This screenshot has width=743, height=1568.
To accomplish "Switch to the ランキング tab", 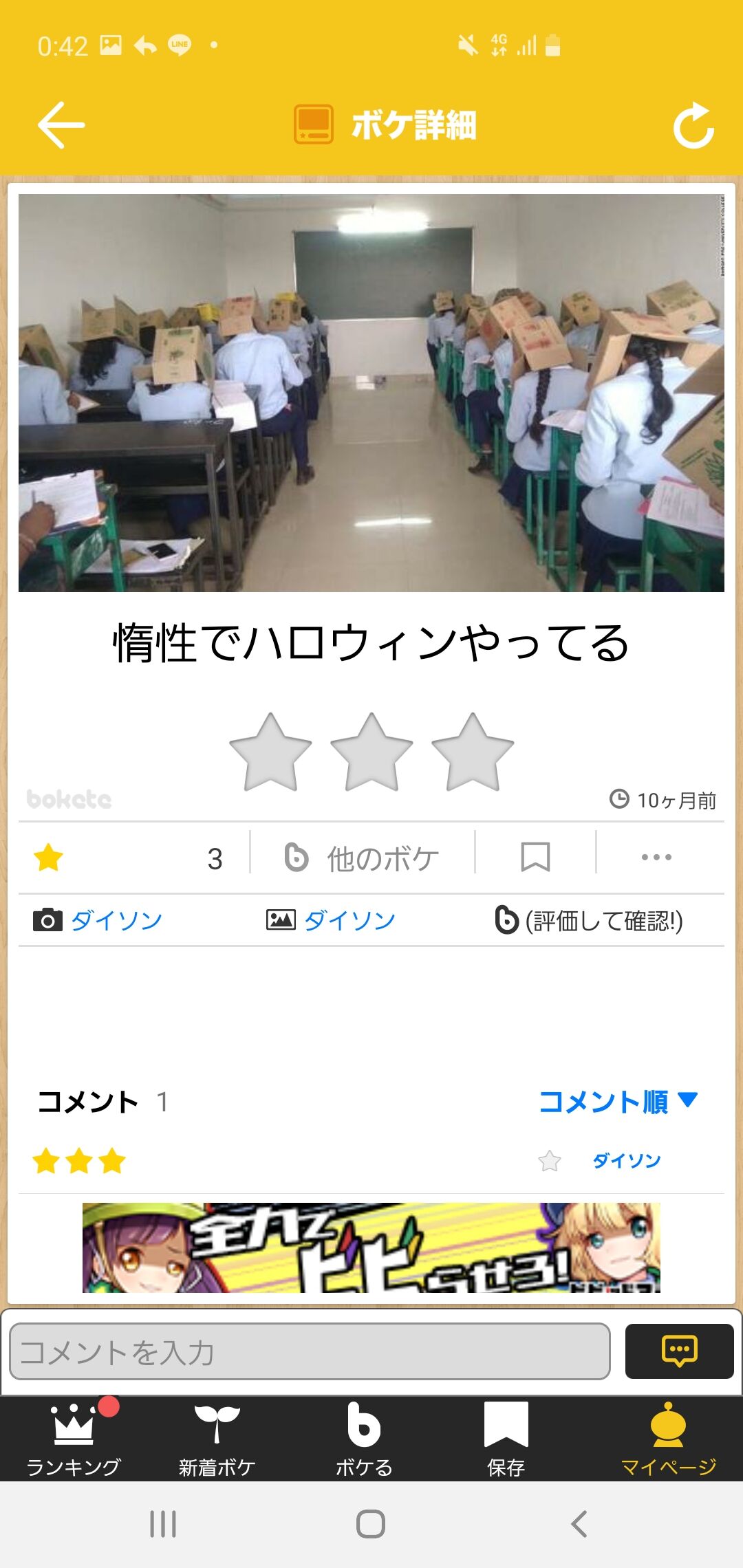I will point(74,1439).
